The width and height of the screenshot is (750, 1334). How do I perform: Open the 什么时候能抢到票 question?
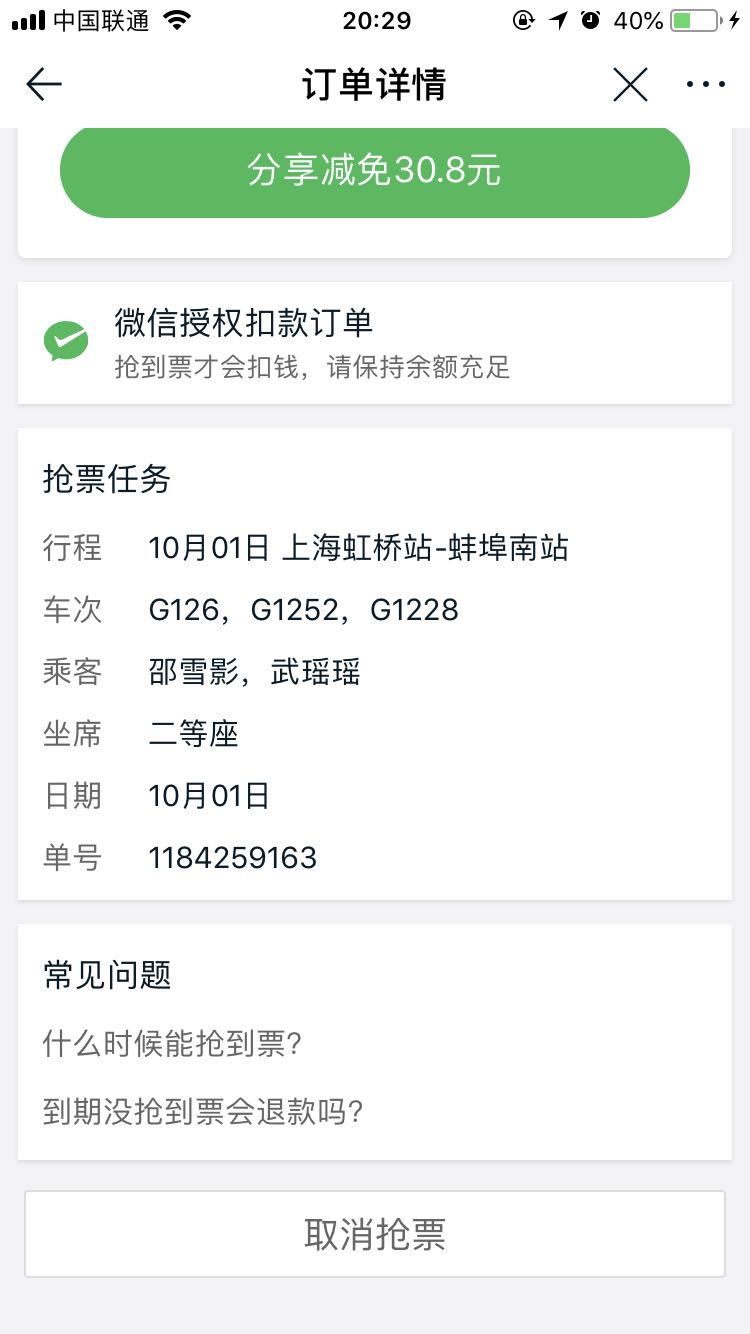[x=173, y=1044]
